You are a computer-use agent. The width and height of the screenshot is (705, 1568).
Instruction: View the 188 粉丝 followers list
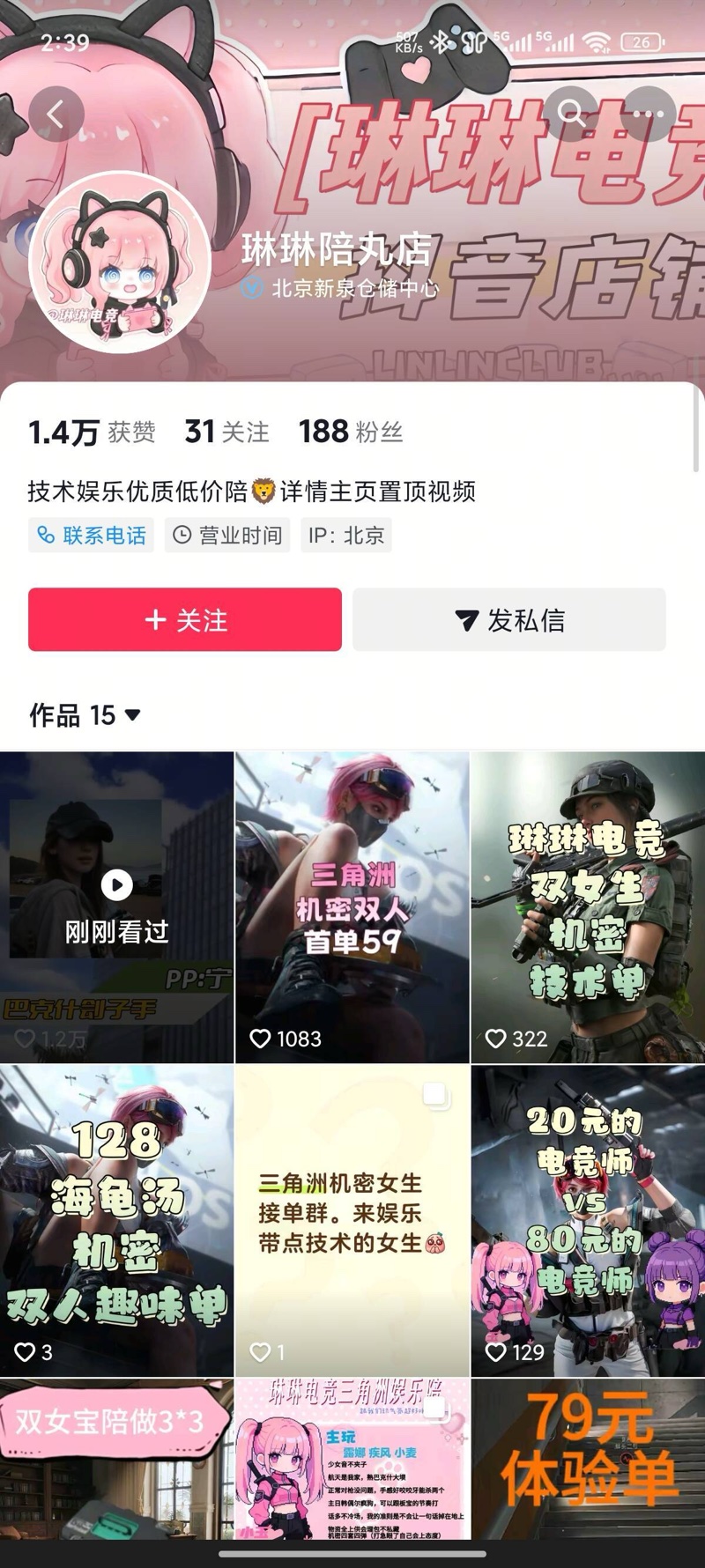(350, 432)
